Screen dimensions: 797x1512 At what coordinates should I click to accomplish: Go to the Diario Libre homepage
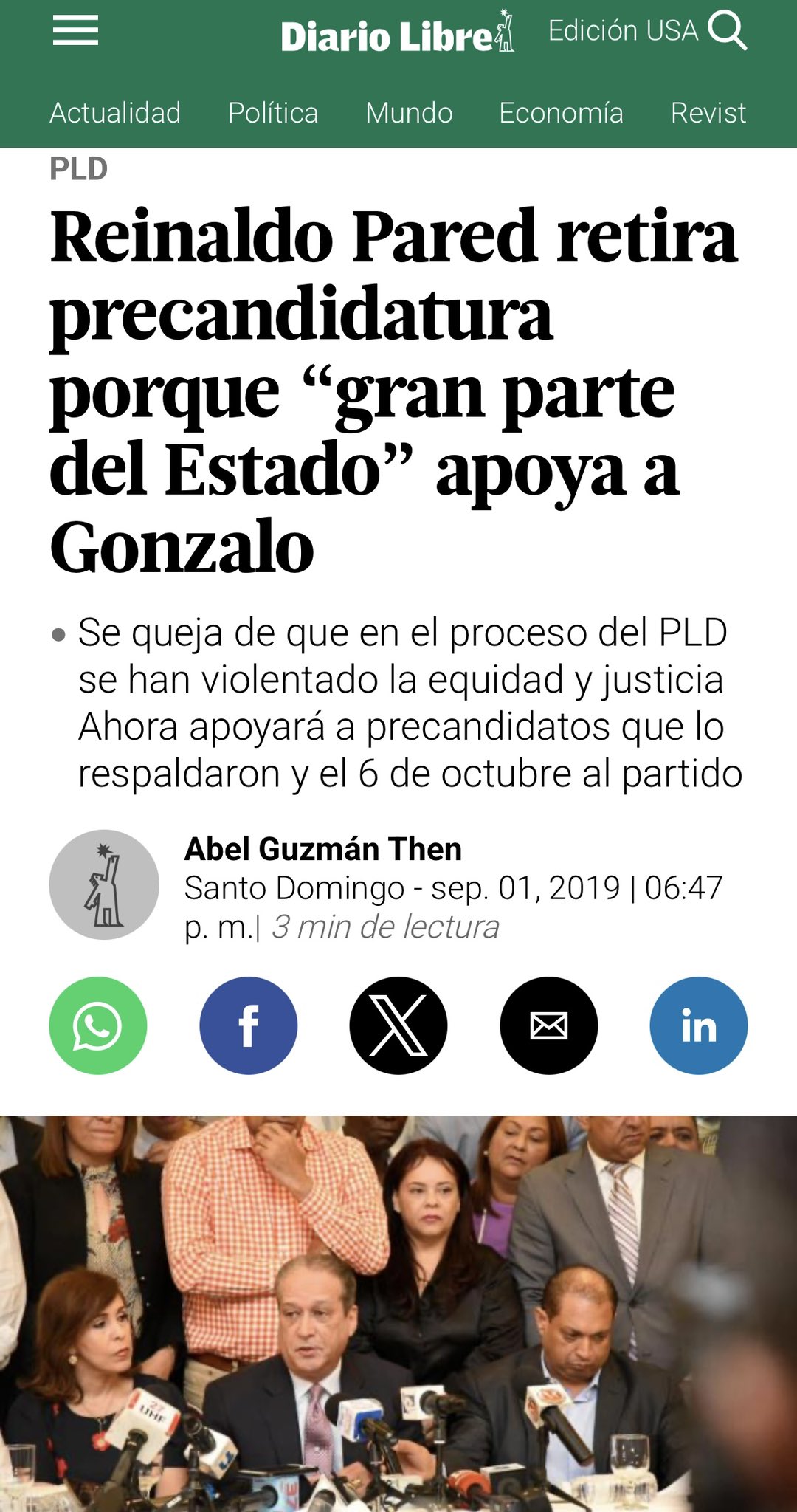click(397, 32)
